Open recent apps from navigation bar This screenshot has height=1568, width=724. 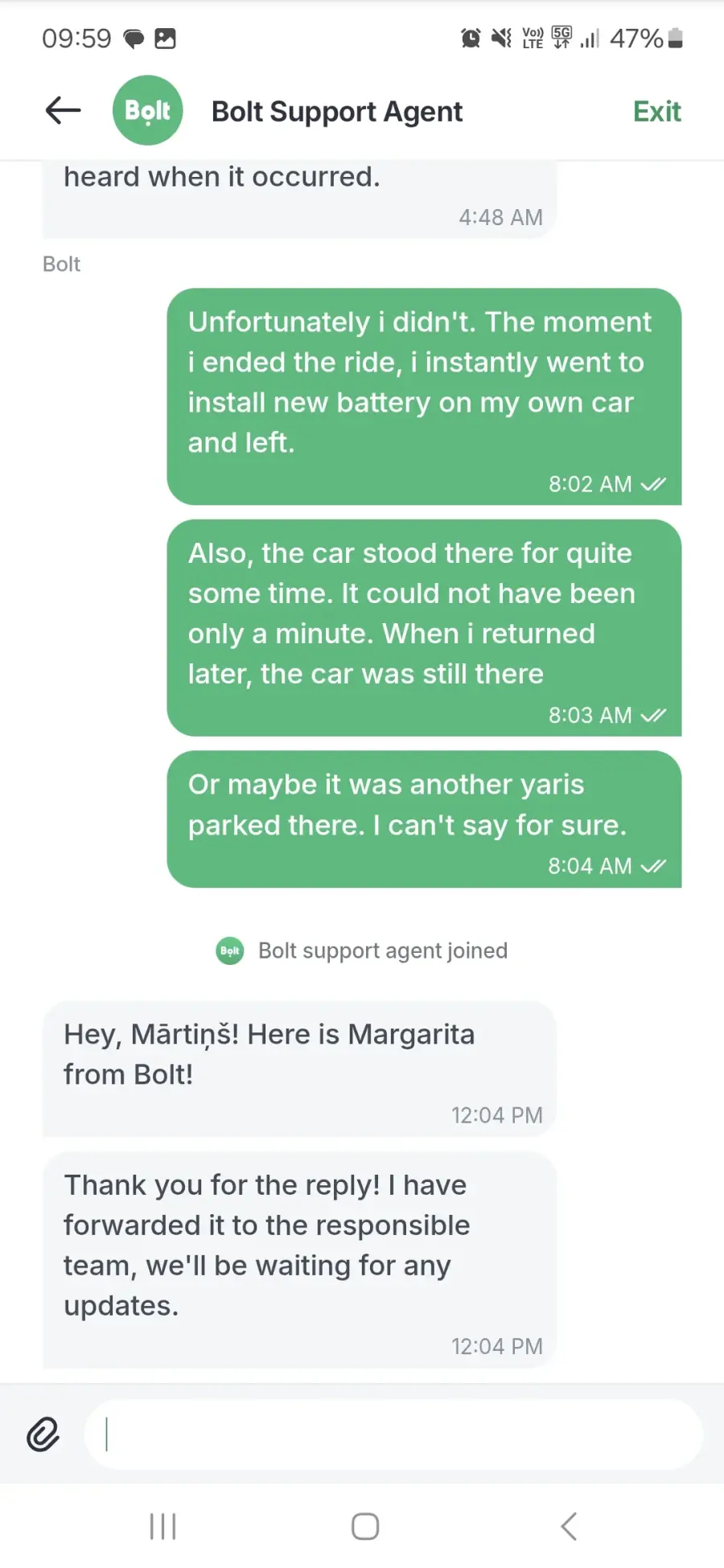click(x=162, y=1525)
